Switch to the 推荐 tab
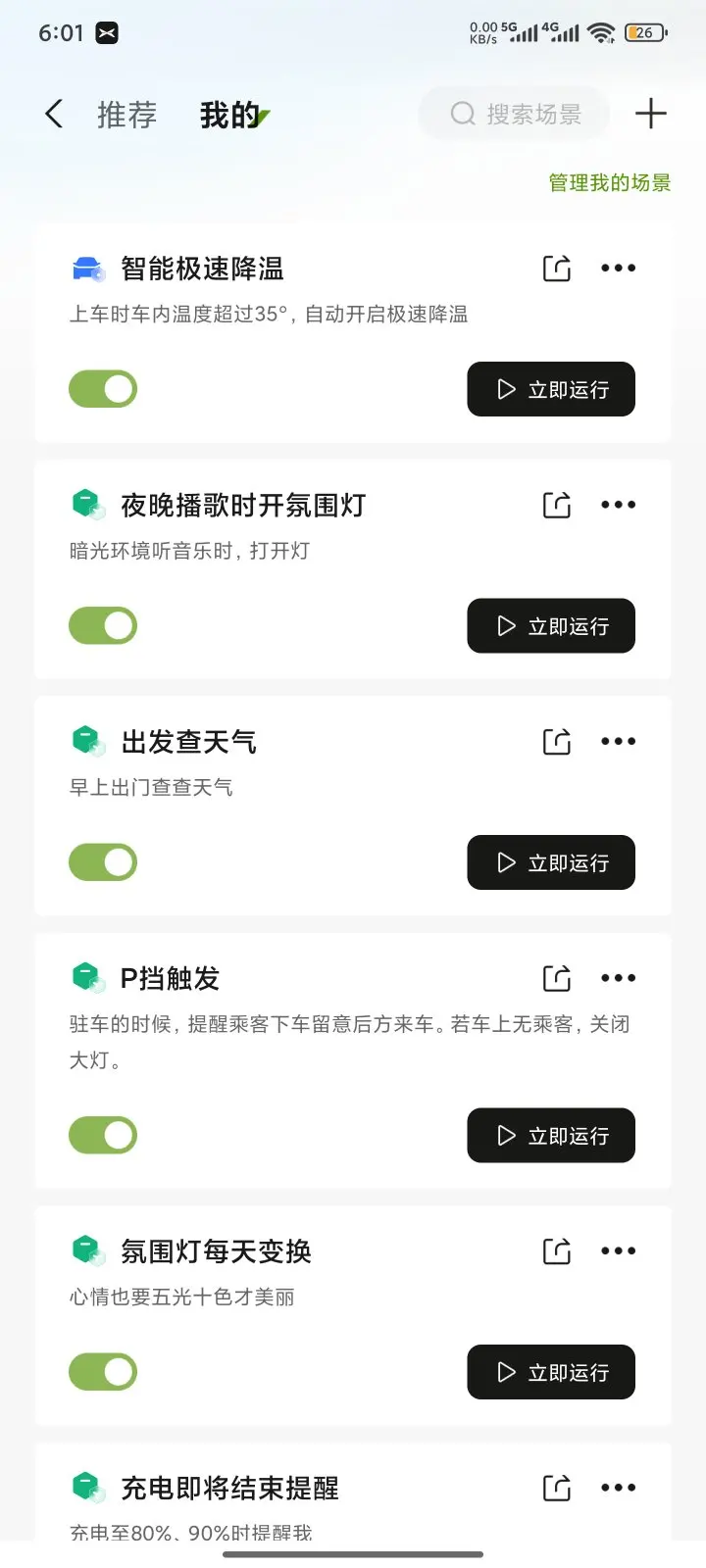This screenshot has width=706, height=1568. pyautogui.click(x=126, y=115)
